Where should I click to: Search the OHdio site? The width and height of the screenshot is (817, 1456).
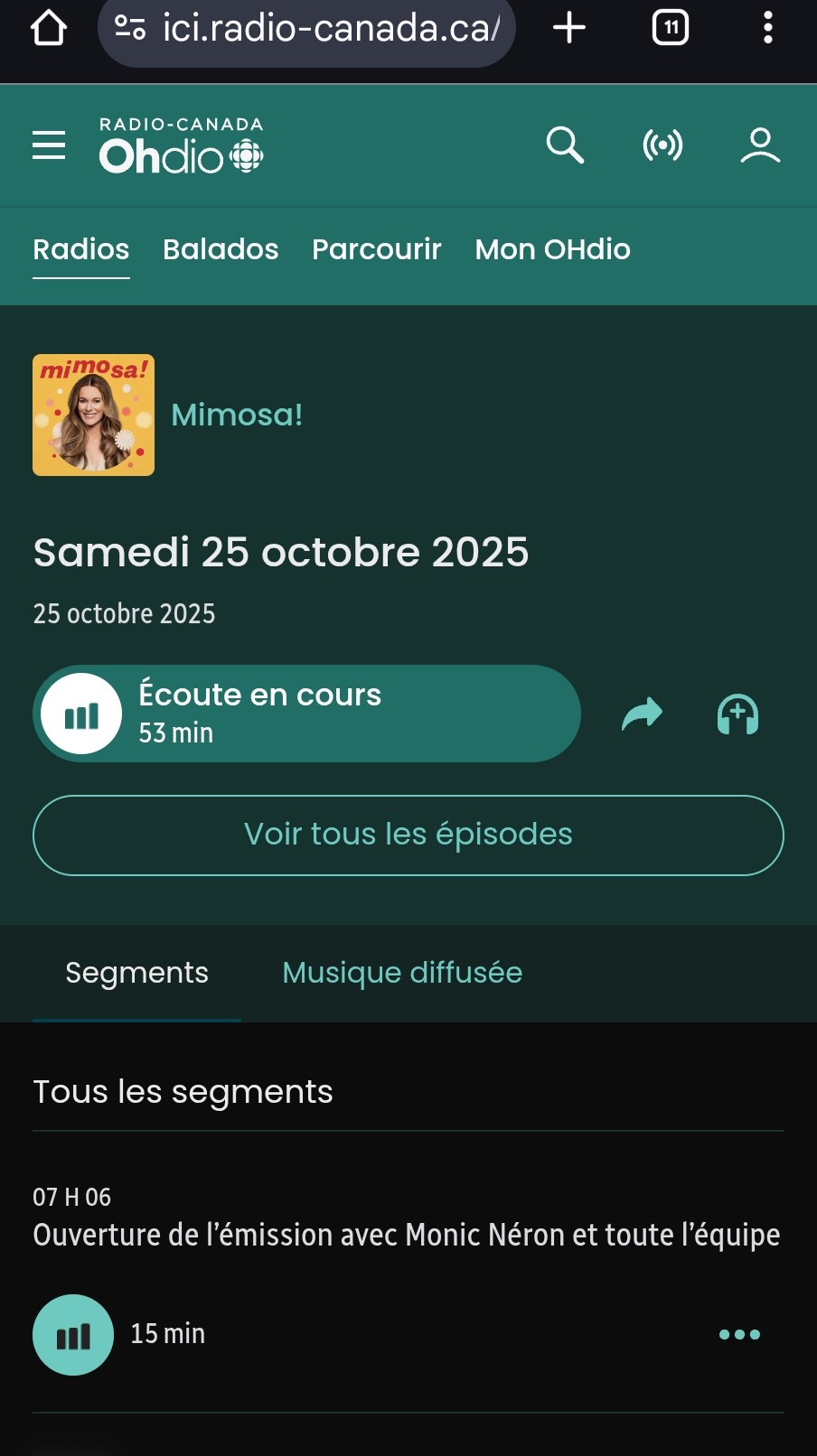[565, 145]
